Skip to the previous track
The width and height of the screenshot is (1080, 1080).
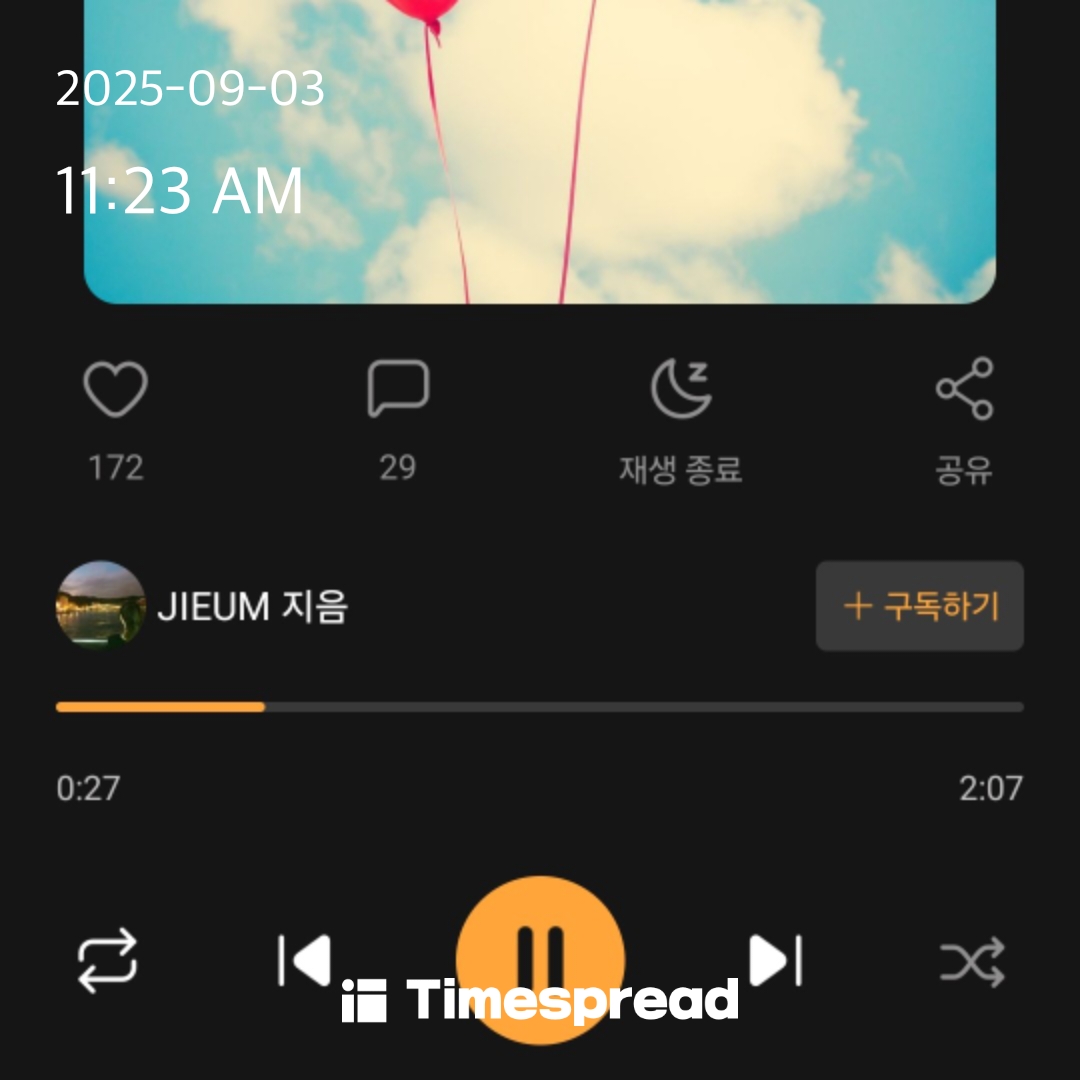click(x=305, y=961)
